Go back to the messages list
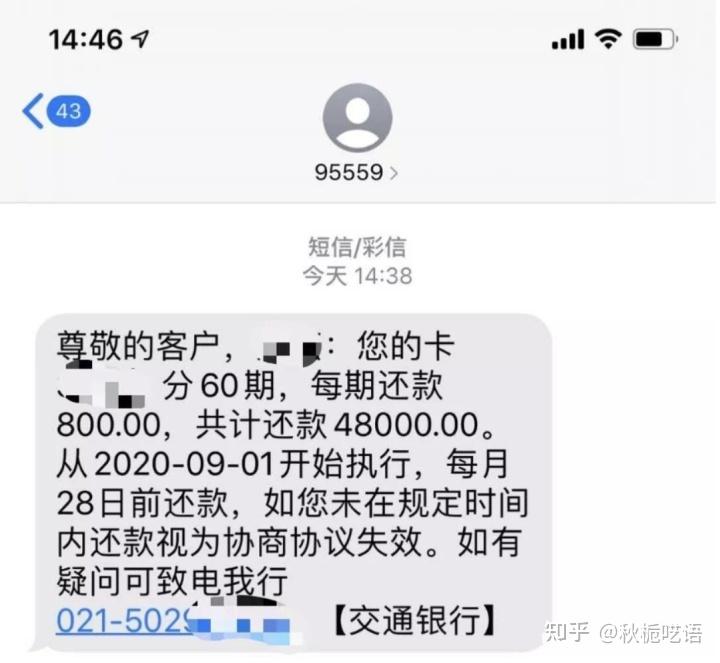This screenshot has width=720, height=663. point(55,111)
